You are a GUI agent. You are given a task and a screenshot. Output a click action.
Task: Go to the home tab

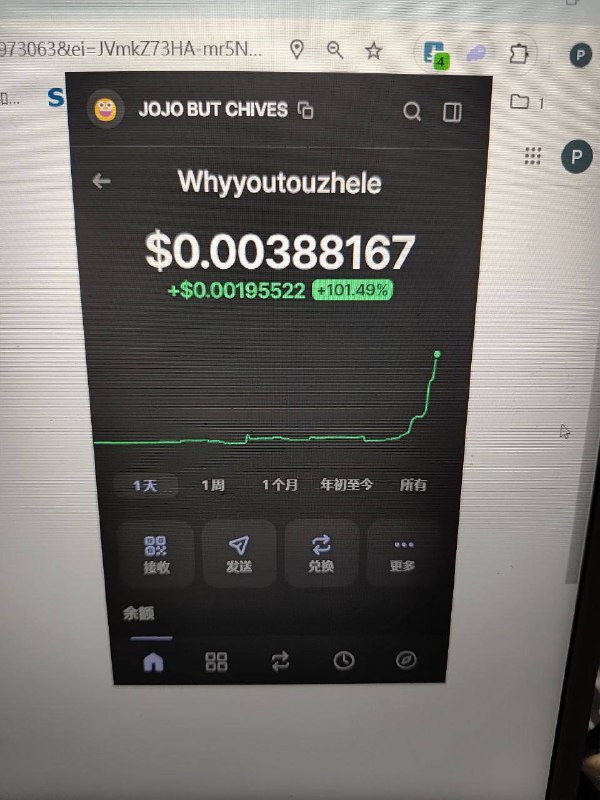tap(153, 661)
